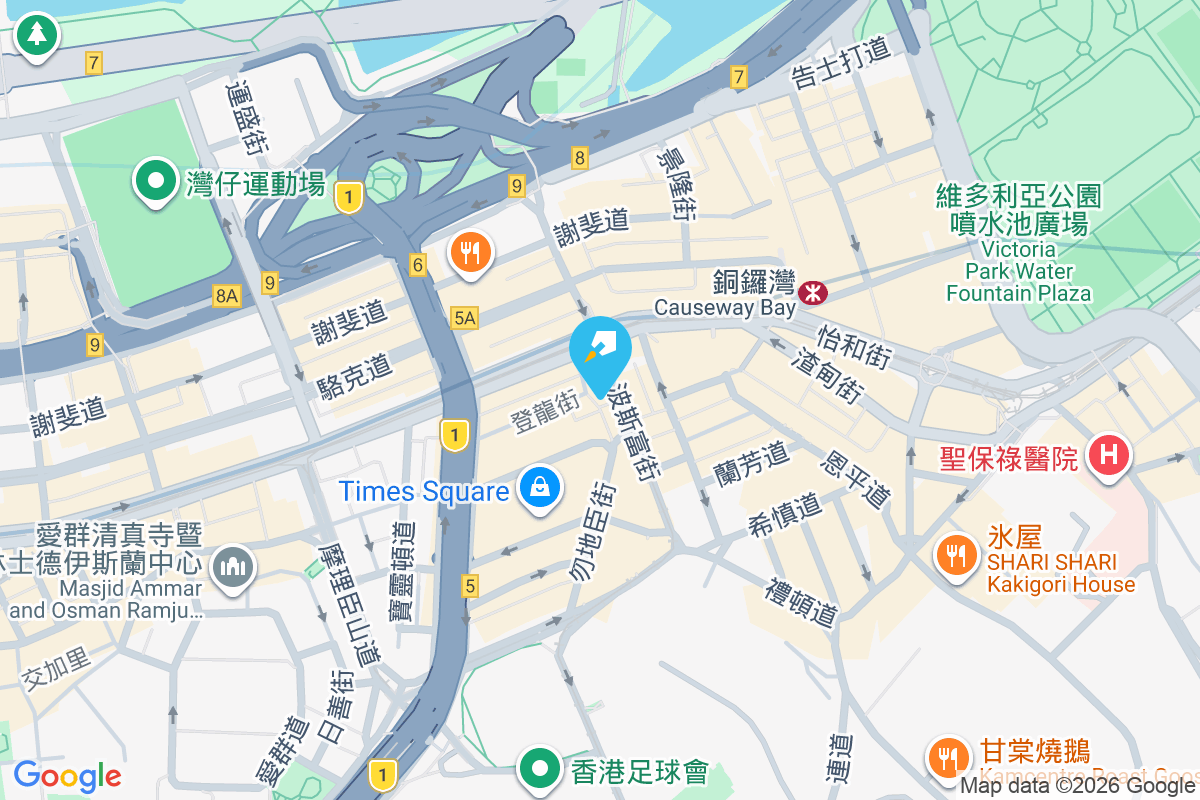Select the Times Square shopping pin
The image size is (1200, 800).
tap(540, 488)
